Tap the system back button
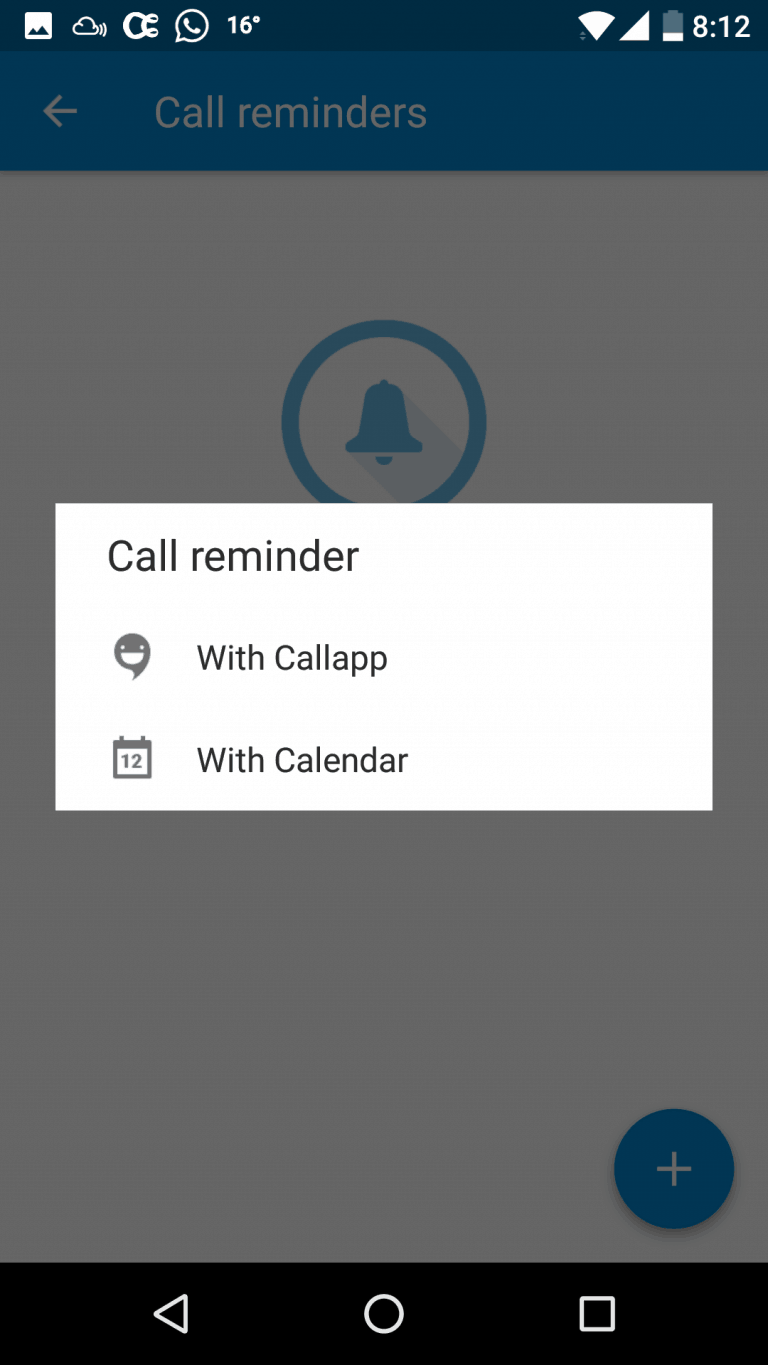Image resolution: width=768 pixels, height=1365 pixels. pos(171,1313)
